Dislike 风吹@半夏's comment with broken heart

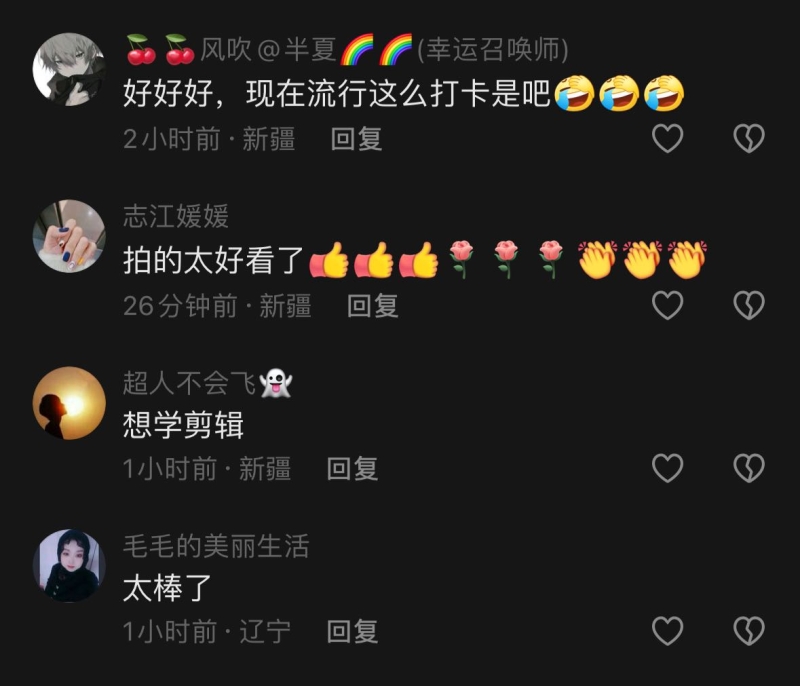point(749,138)
